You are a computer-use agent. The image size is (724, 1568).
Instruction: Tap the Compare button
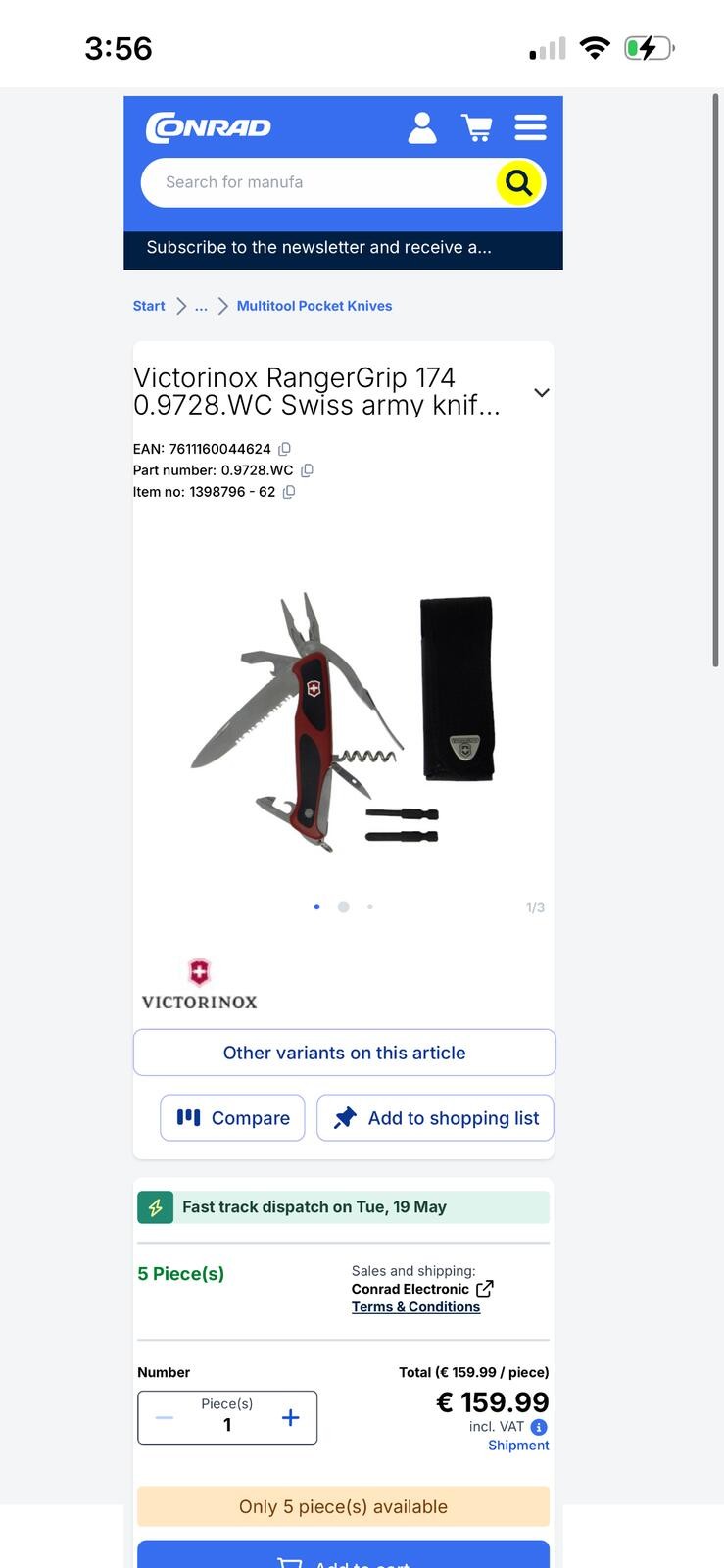pos(232,1118)
